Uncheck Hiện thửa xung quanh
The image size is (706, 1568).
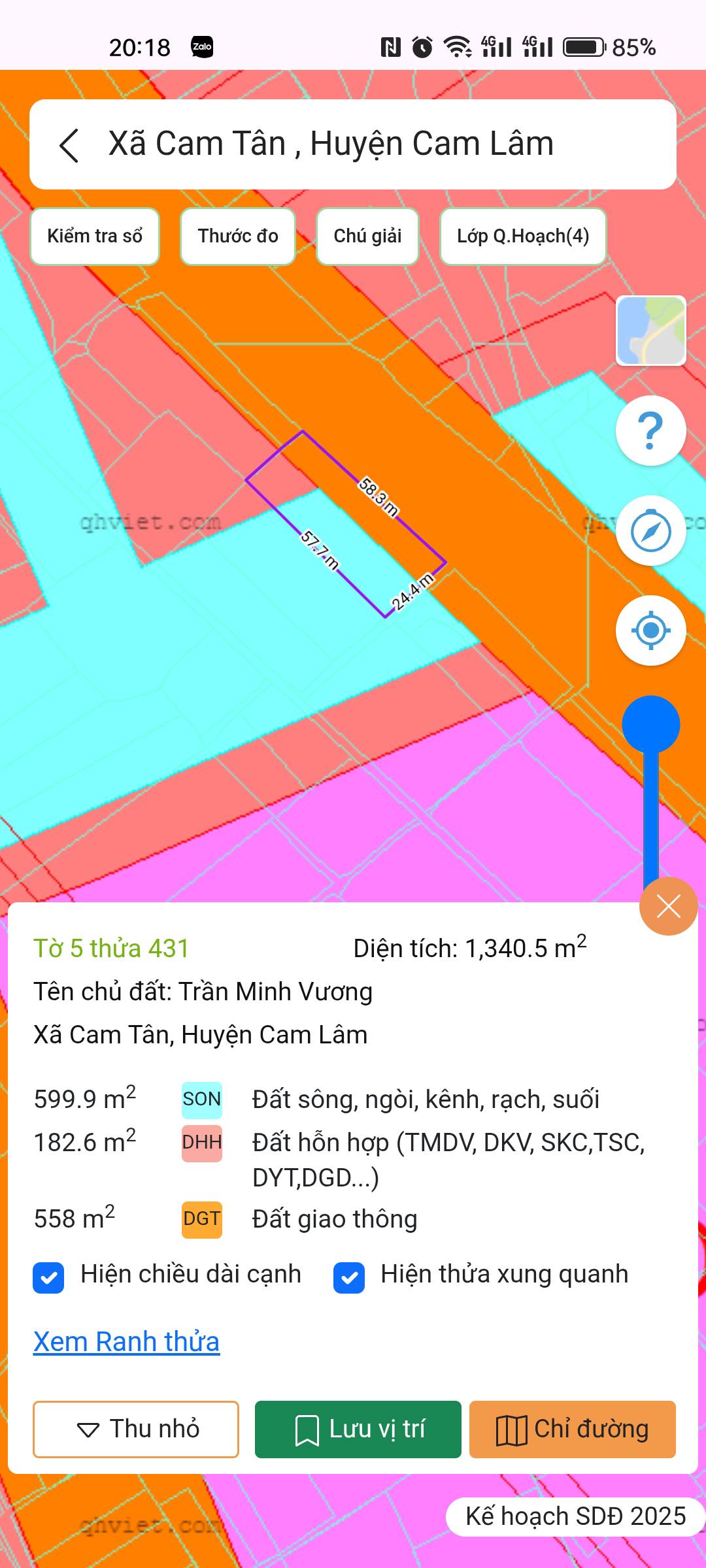[349, 1278]
